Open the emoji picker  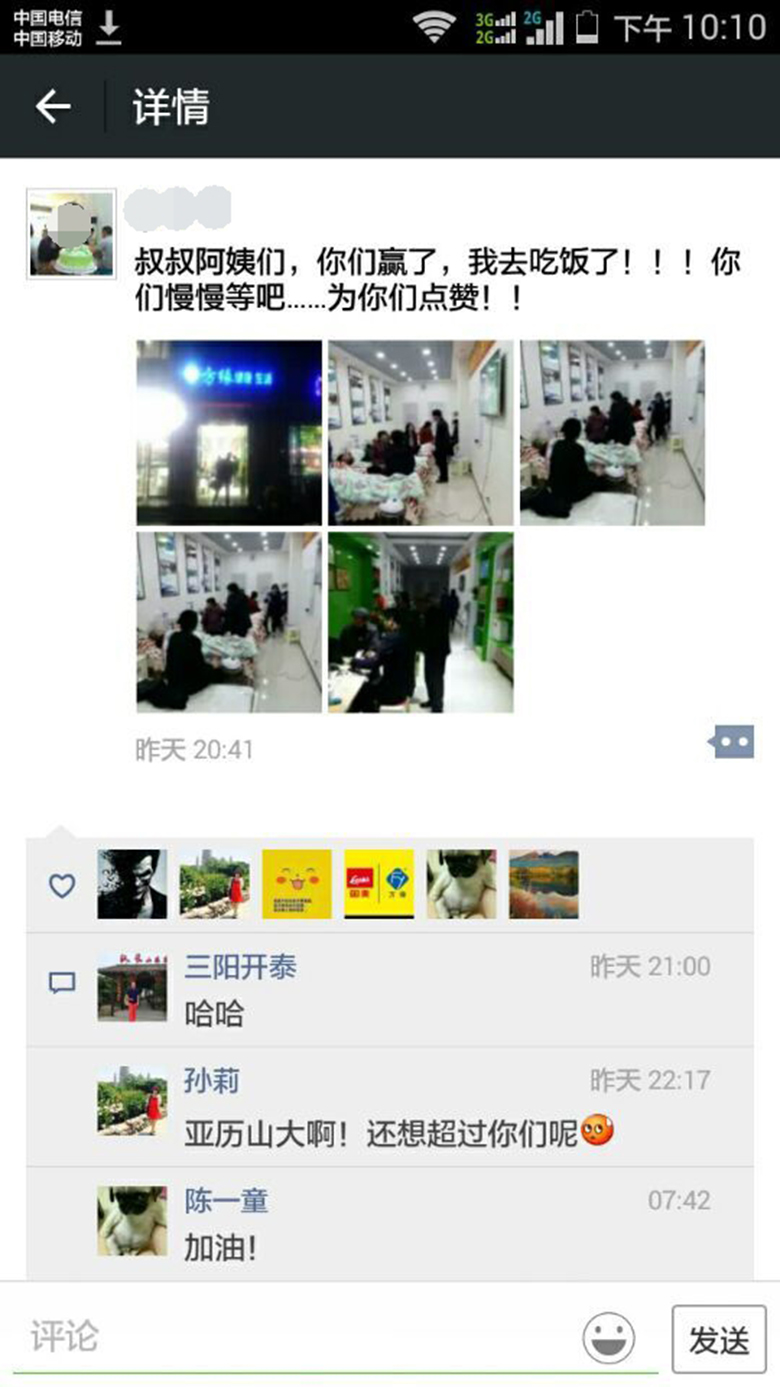(x=609, y=1338)
